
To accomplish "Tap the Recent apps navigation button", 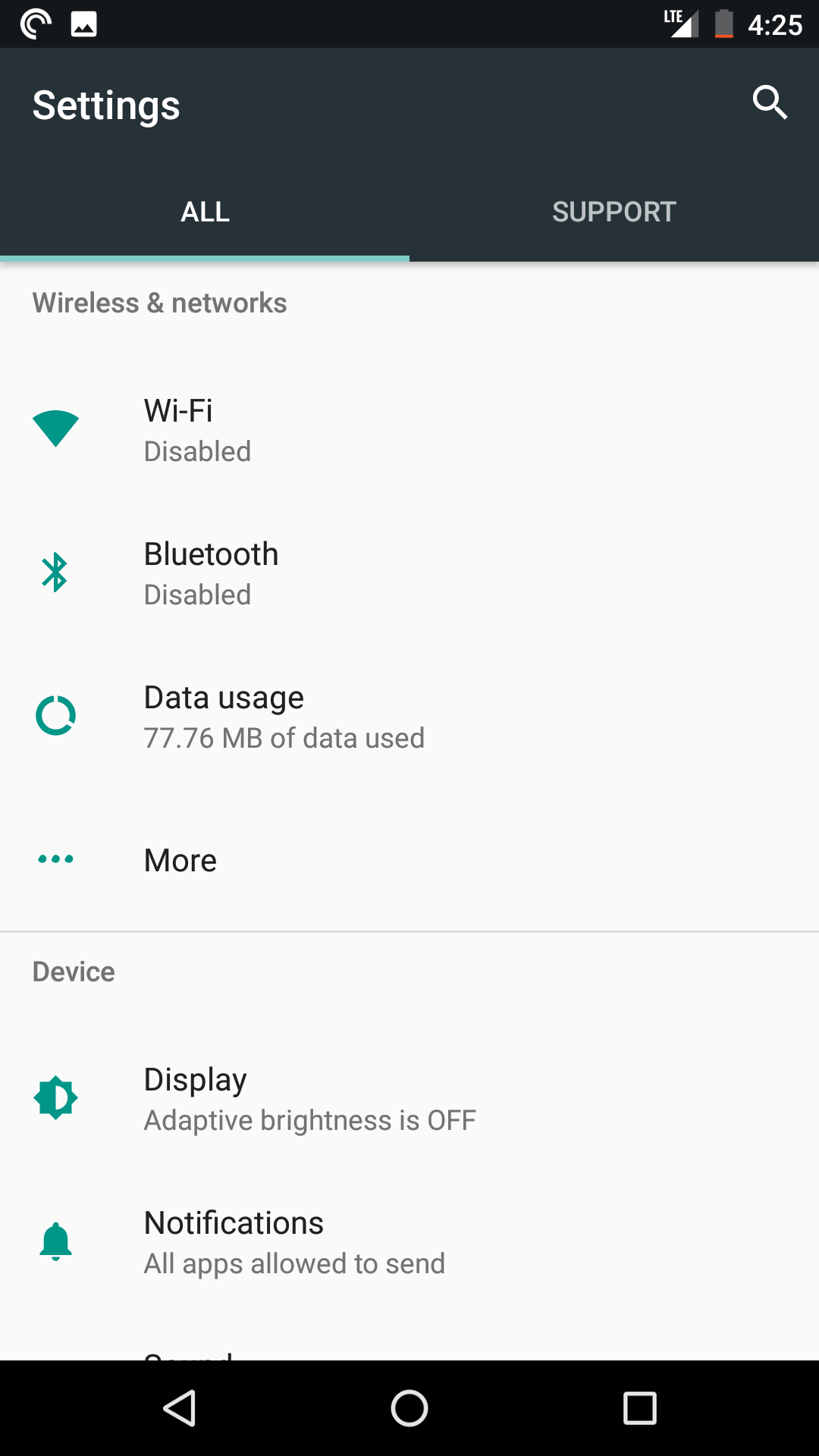I will click(639, 1409).
